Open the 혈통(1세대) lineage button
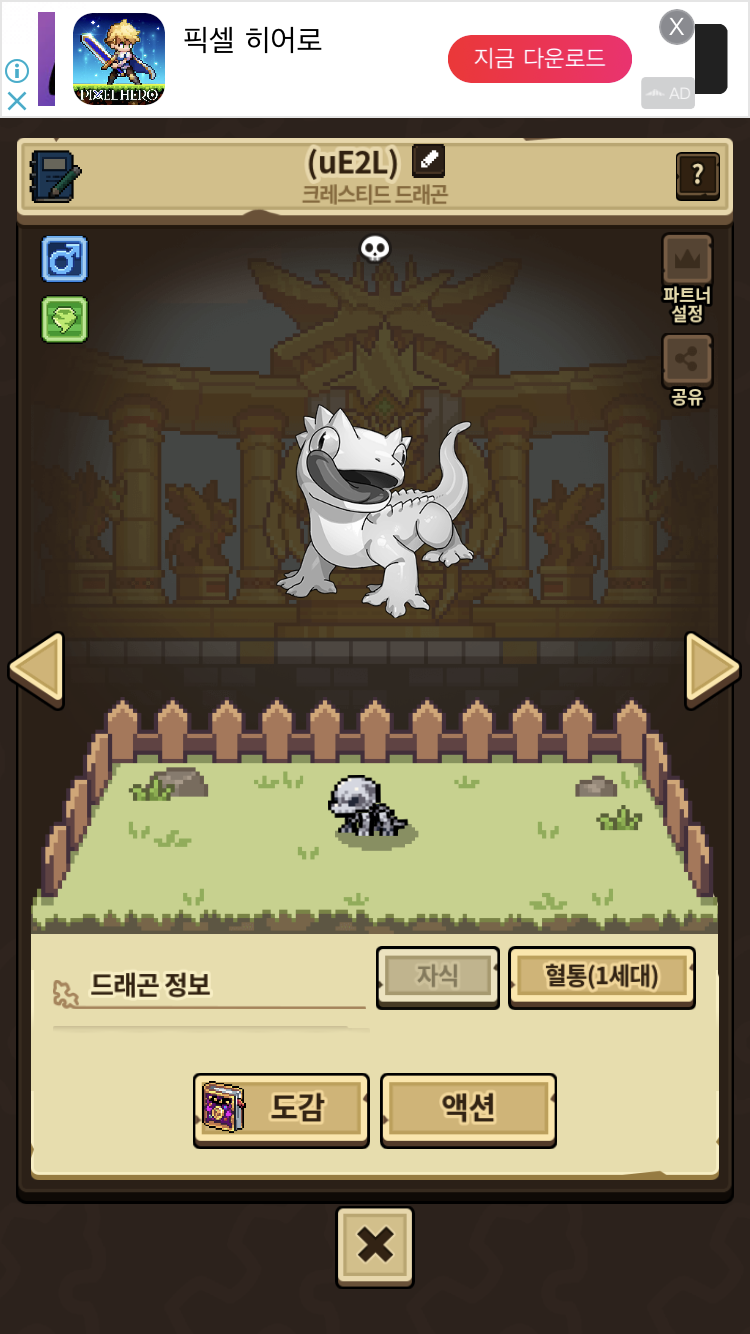Screen dimensions: 750x1334 (602, 976)
